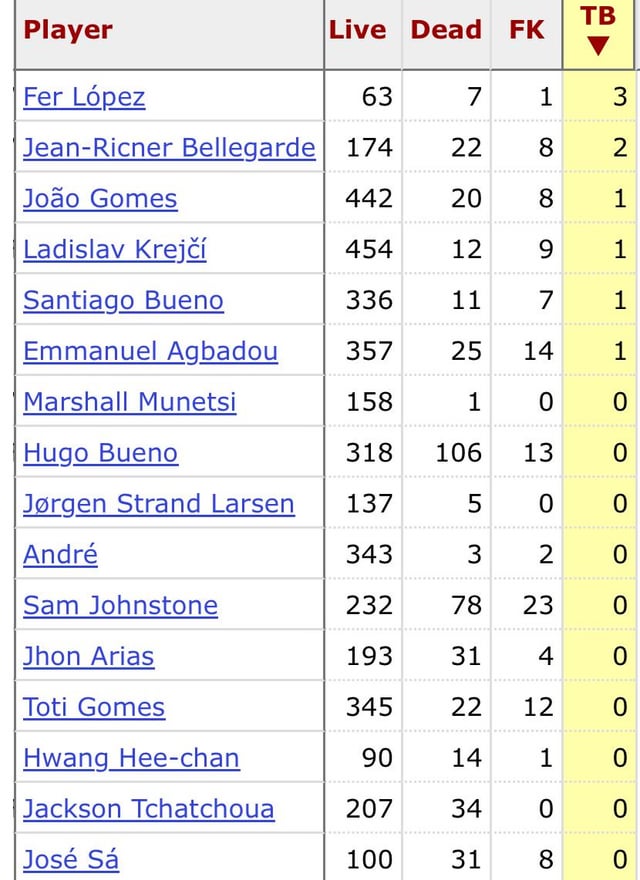Screen dimensions: 640x880
Task: Open André's player page
Action: point(60,554)
